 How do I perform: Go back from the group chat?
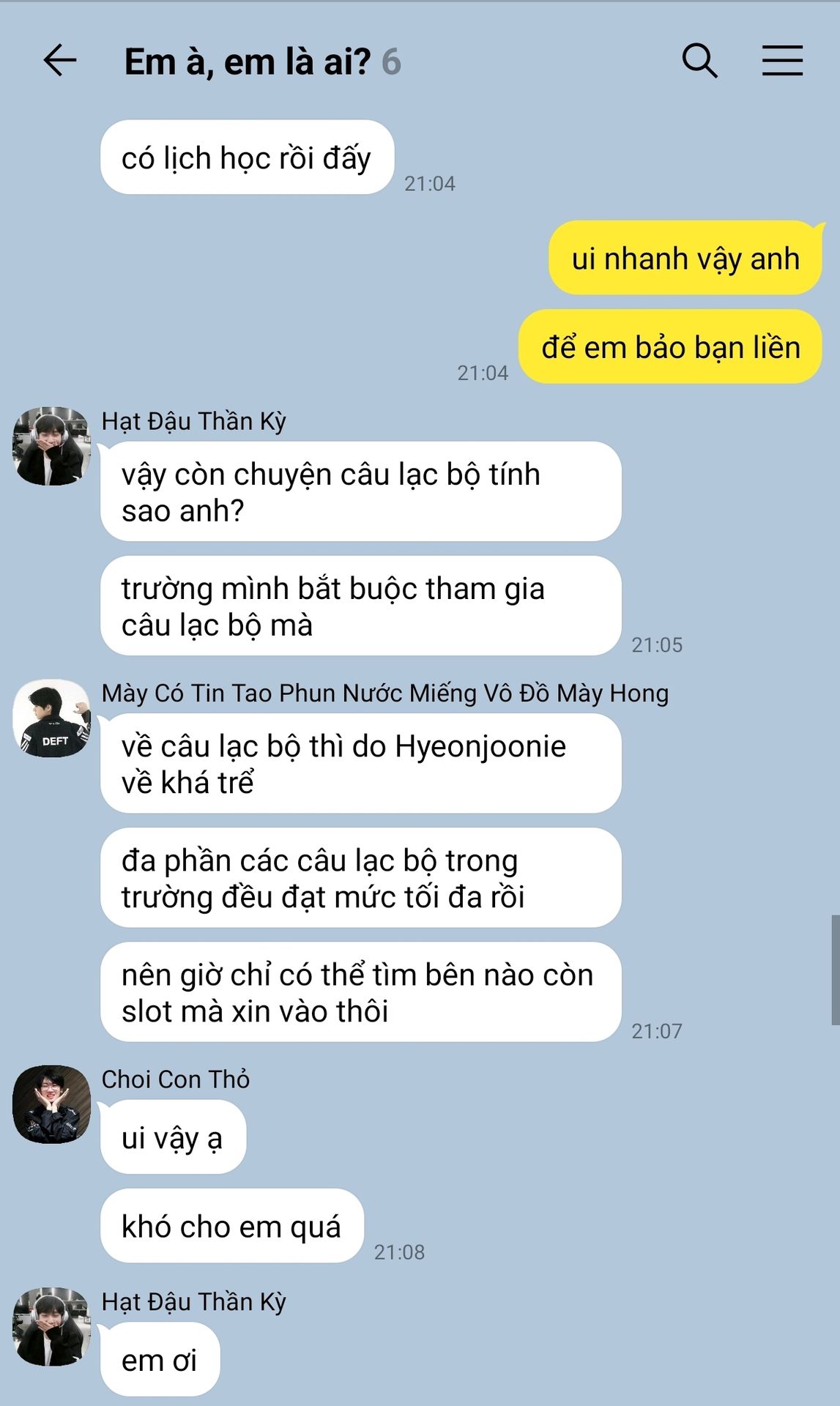pyautogui.click(x=59, y=61)
